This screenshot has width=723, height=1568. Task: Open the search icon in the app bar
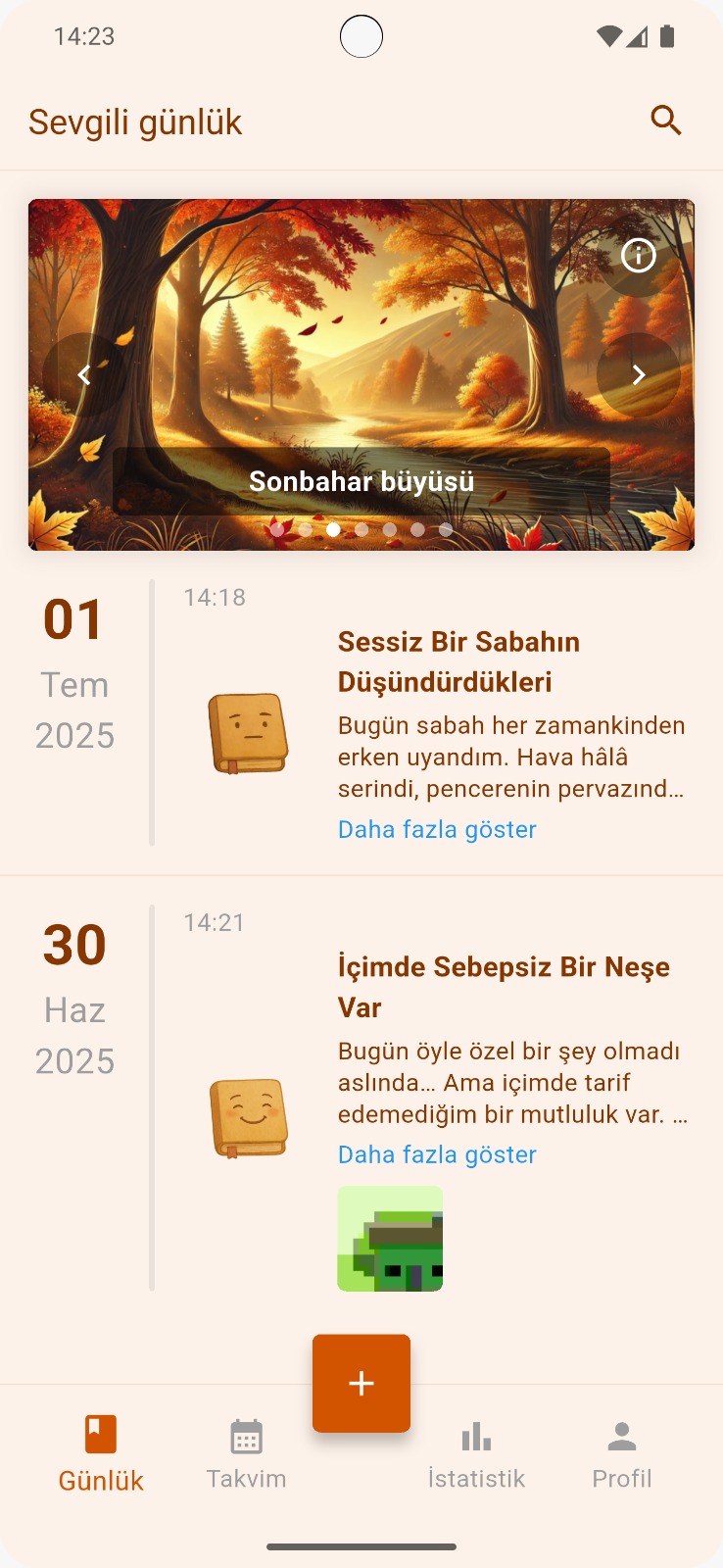coord(666,121)
